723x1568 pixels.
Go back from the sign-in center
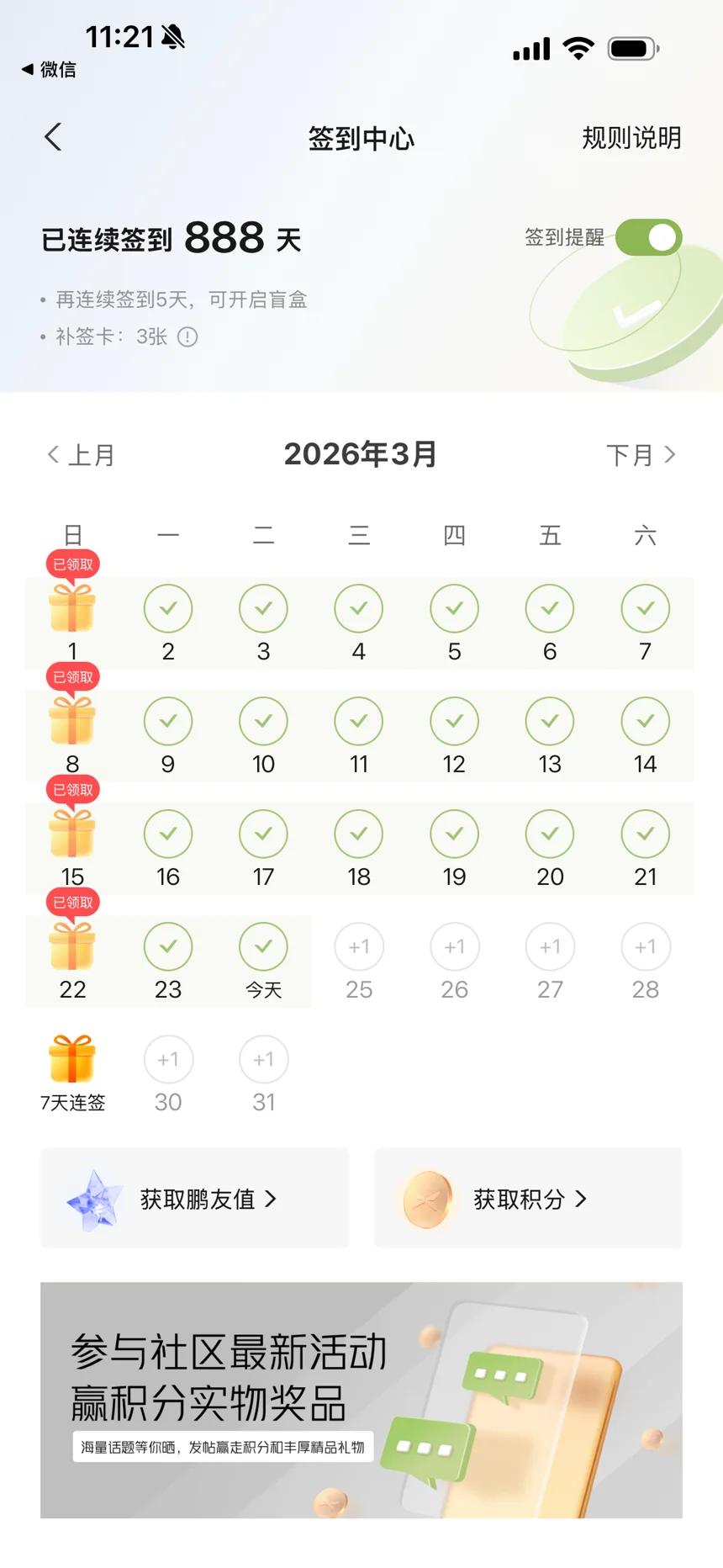pos(54,137)
